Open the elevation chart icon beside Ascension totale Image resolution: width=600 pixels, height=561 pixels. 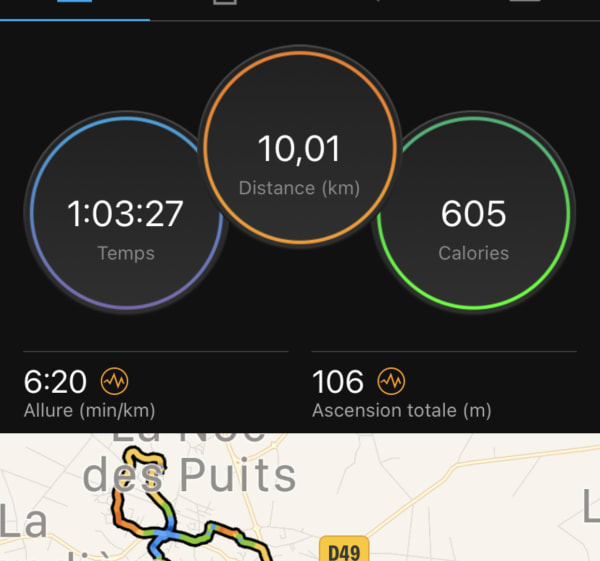(x=391, y=381)
